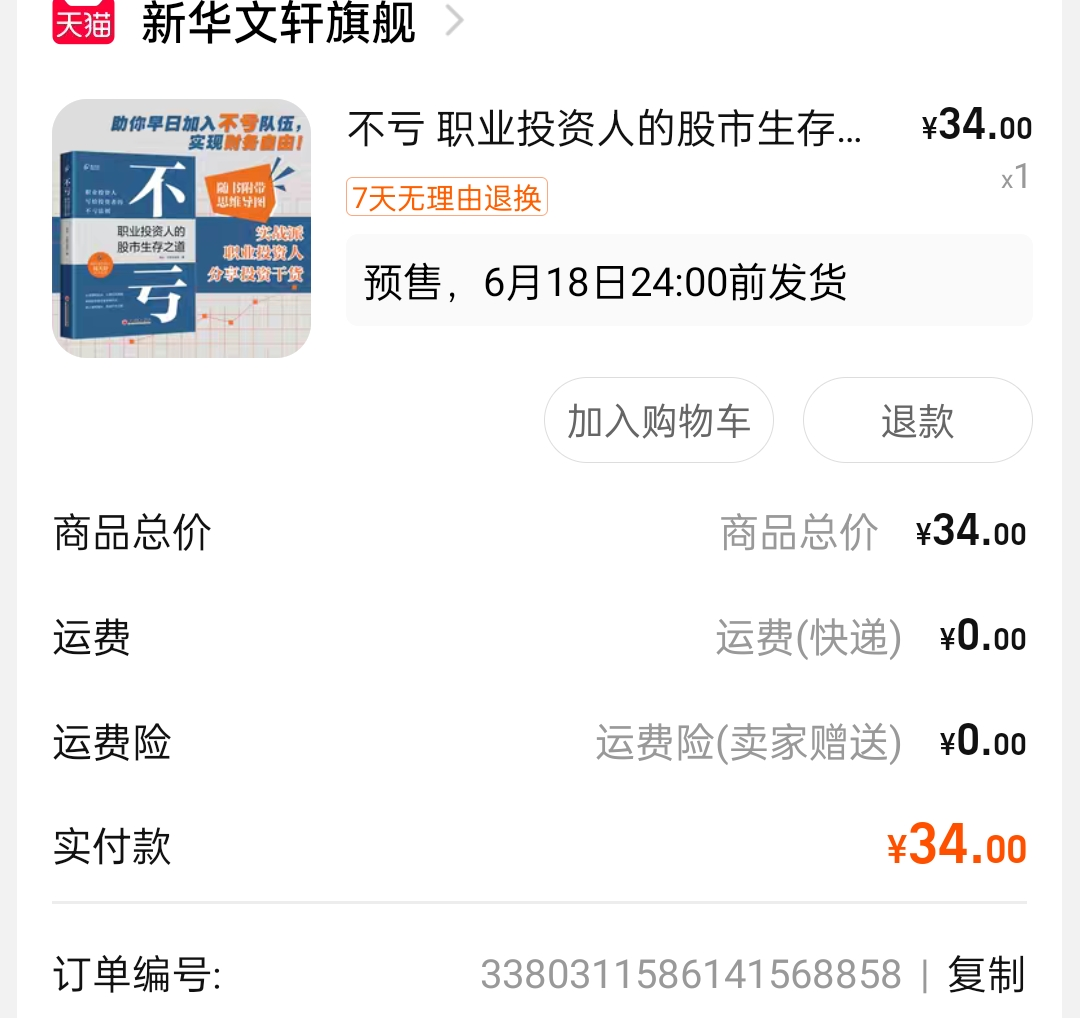Open the 不亏 book cover image
The image size is (1080, 1018).
[x=182, y=229]
